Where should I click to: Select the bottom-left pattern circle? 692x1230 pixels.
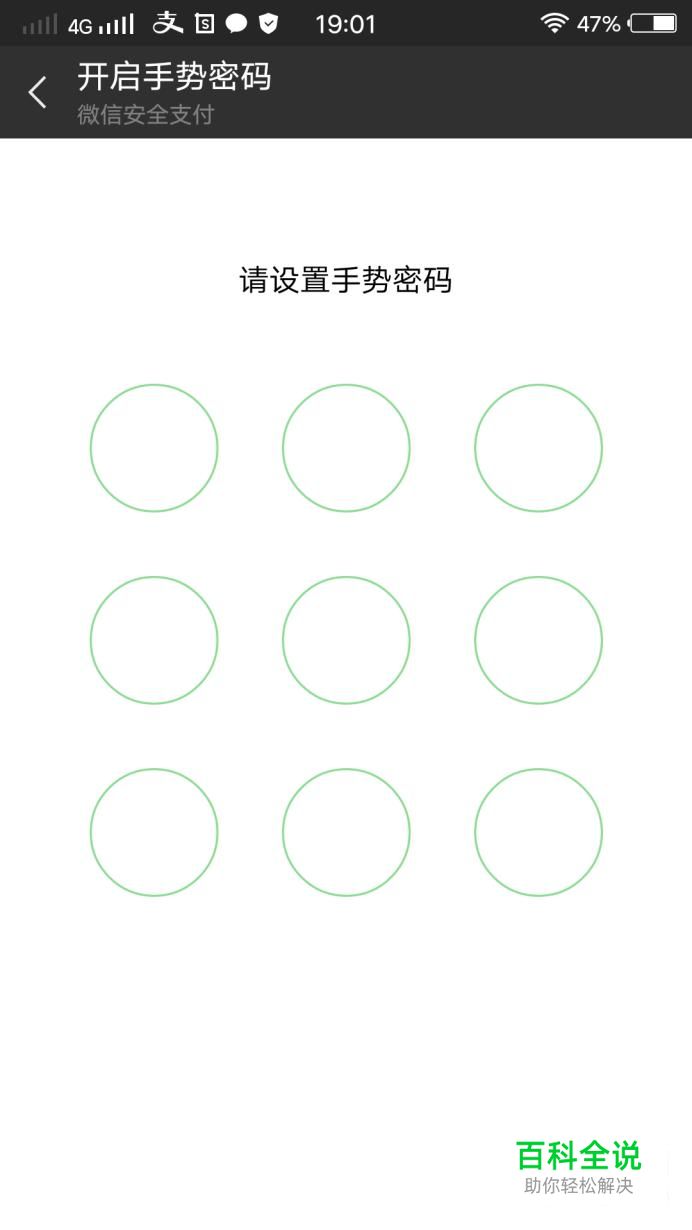[x=154, y=832]
